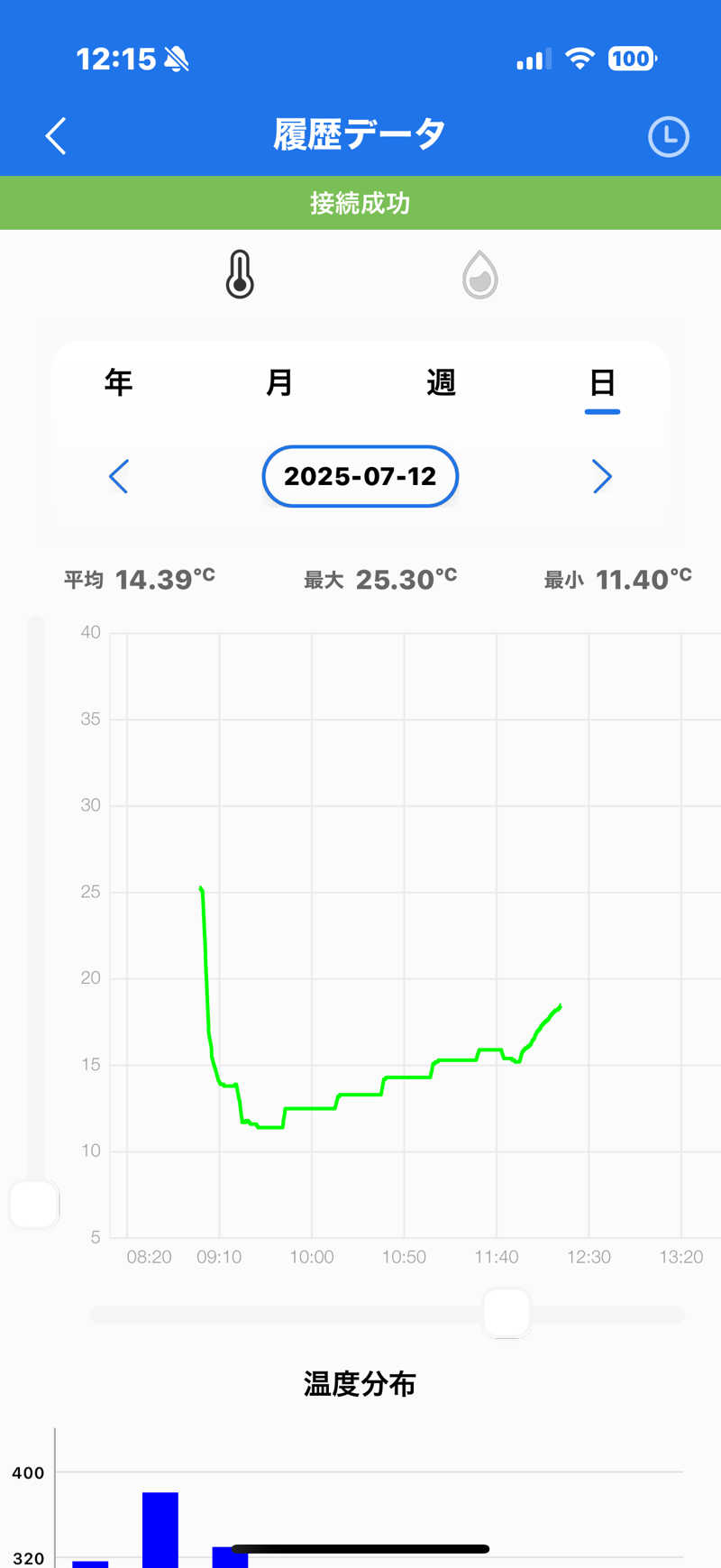
Task: Switch to the 月 (month) view
Action: click(x=279, y=382)
